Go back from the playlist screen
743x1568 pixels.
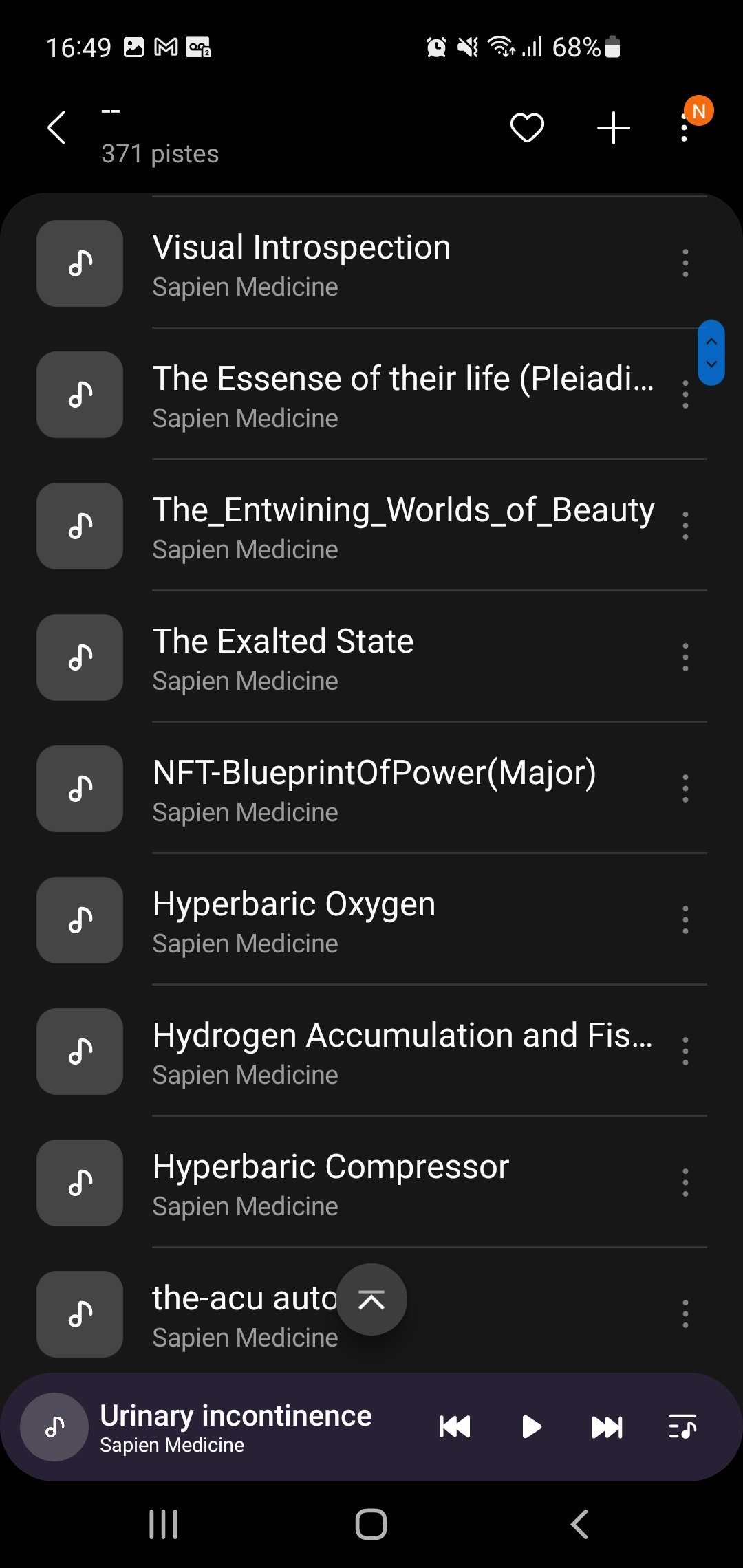point(57,128)
